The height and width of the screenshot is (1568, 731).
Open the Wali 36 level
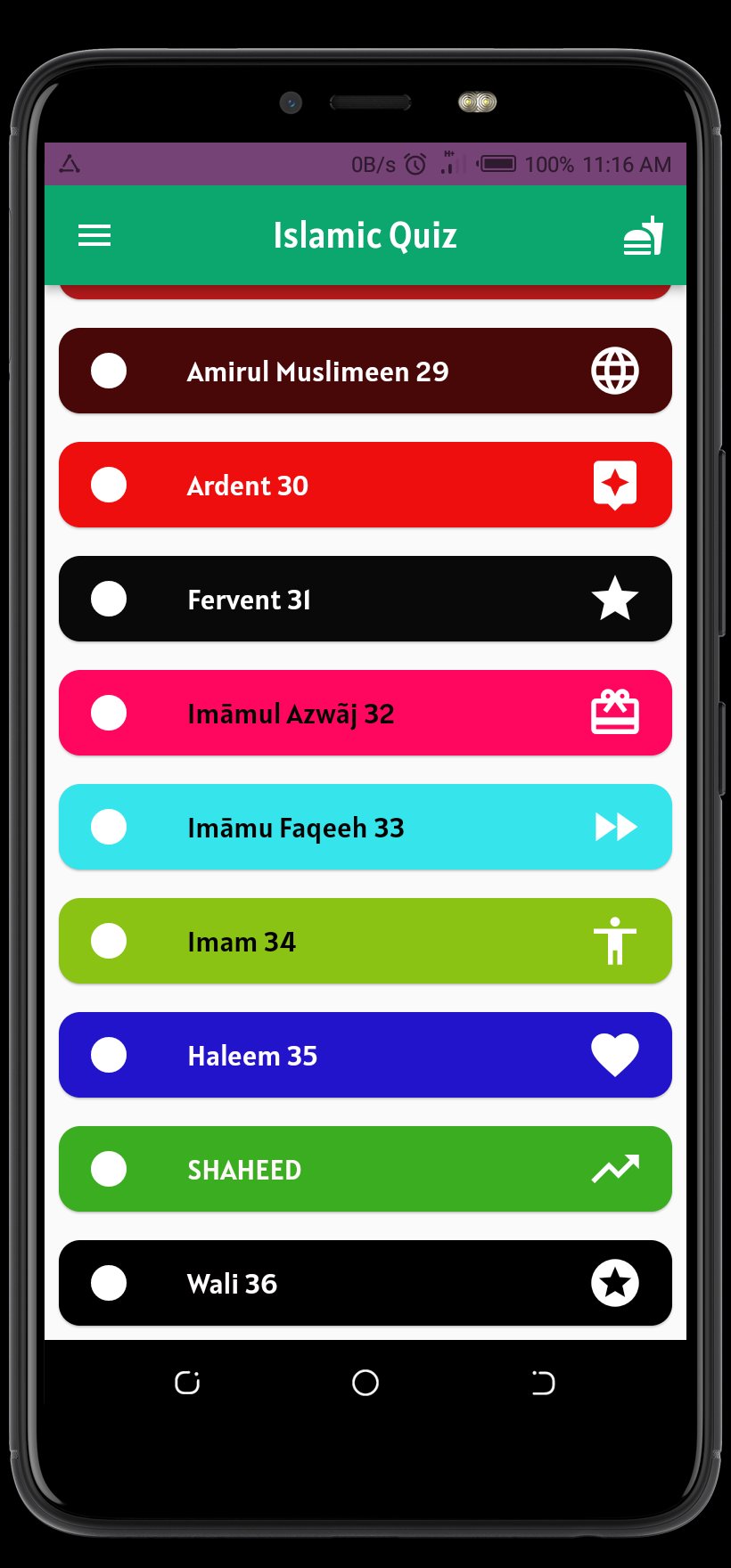click(x=365, y=1283)
